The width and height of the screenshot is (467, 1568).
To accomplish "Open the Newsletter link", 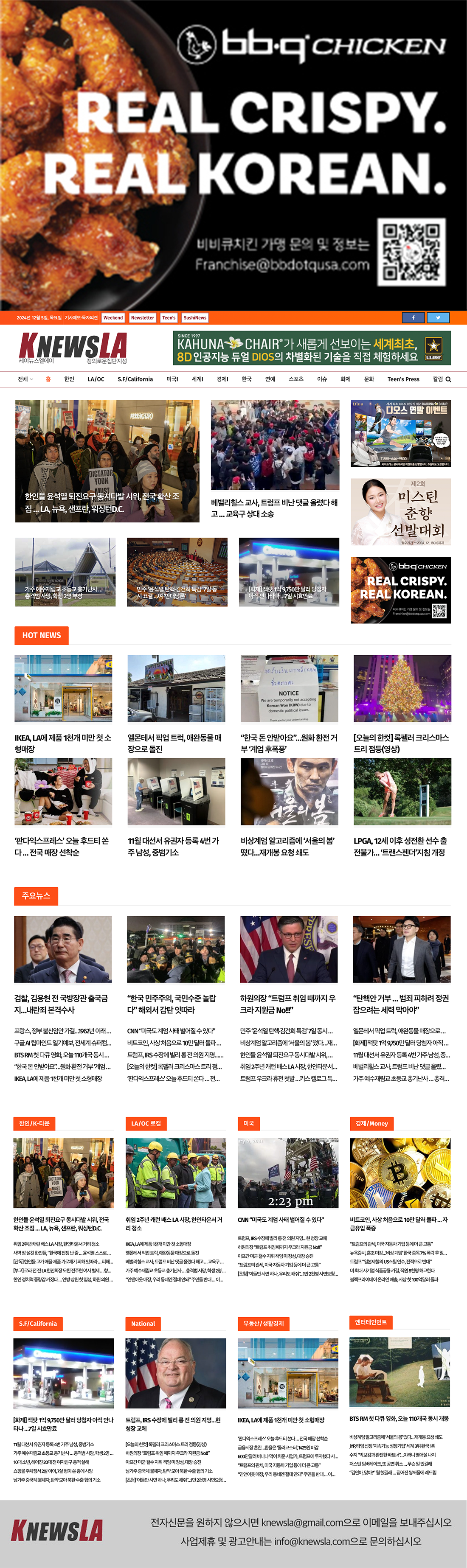I will [x=142, y=318].
